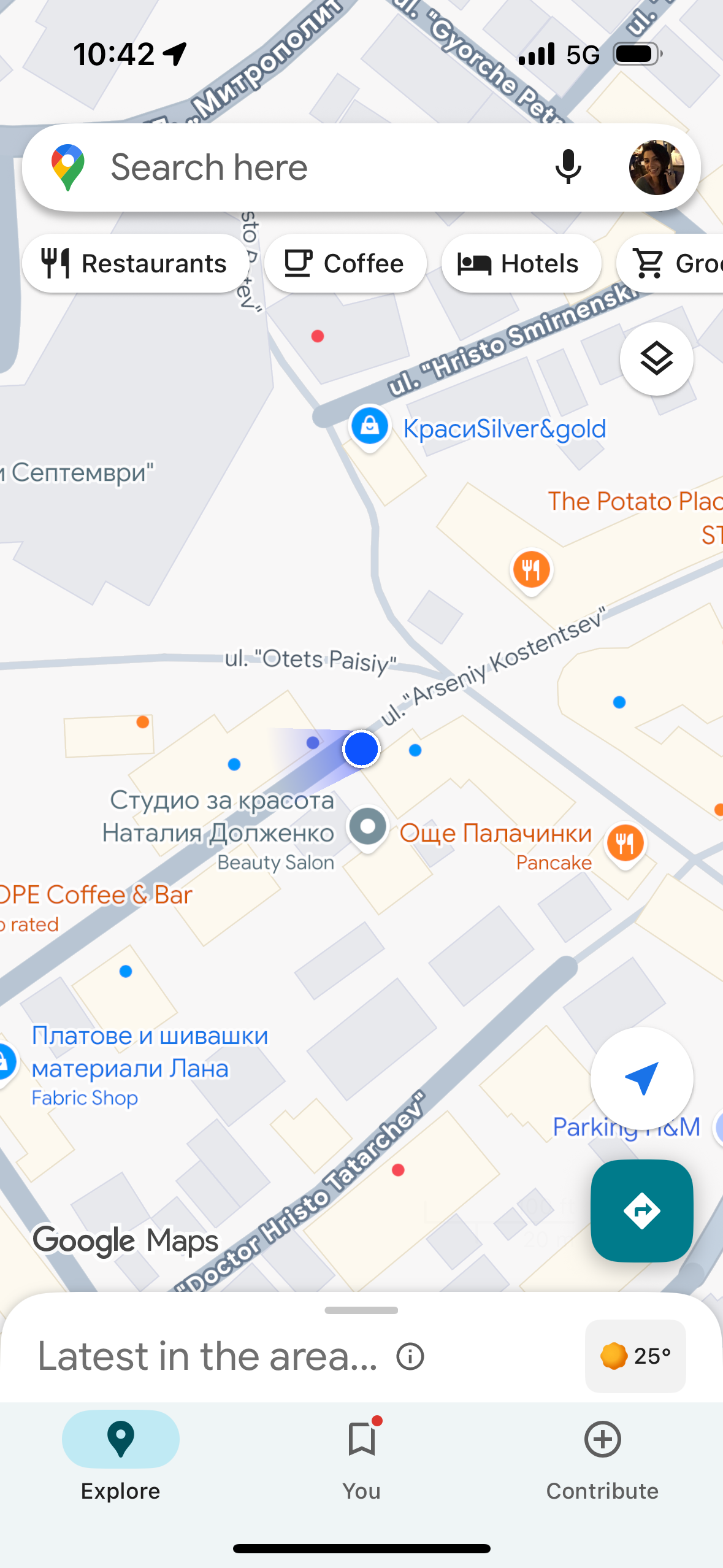This screenshot has width=723, height=1568.
Task: Expand the Latest in the area sheet handle
Action: tap(361, 1310)
